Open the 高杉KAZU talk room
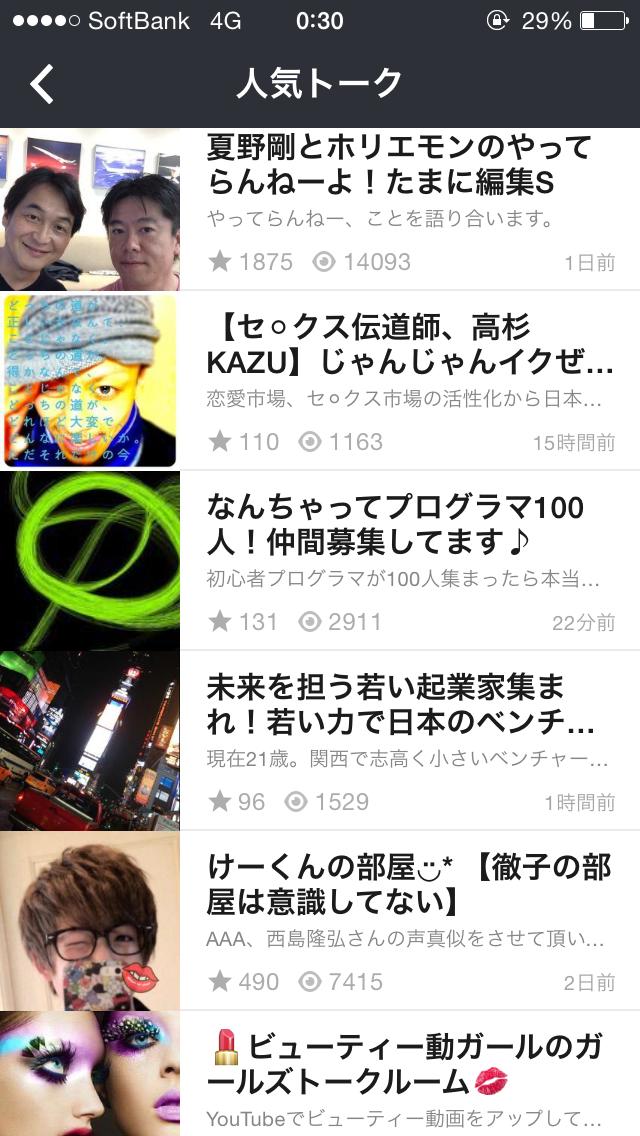640x1136 pixels. [320, 381]
